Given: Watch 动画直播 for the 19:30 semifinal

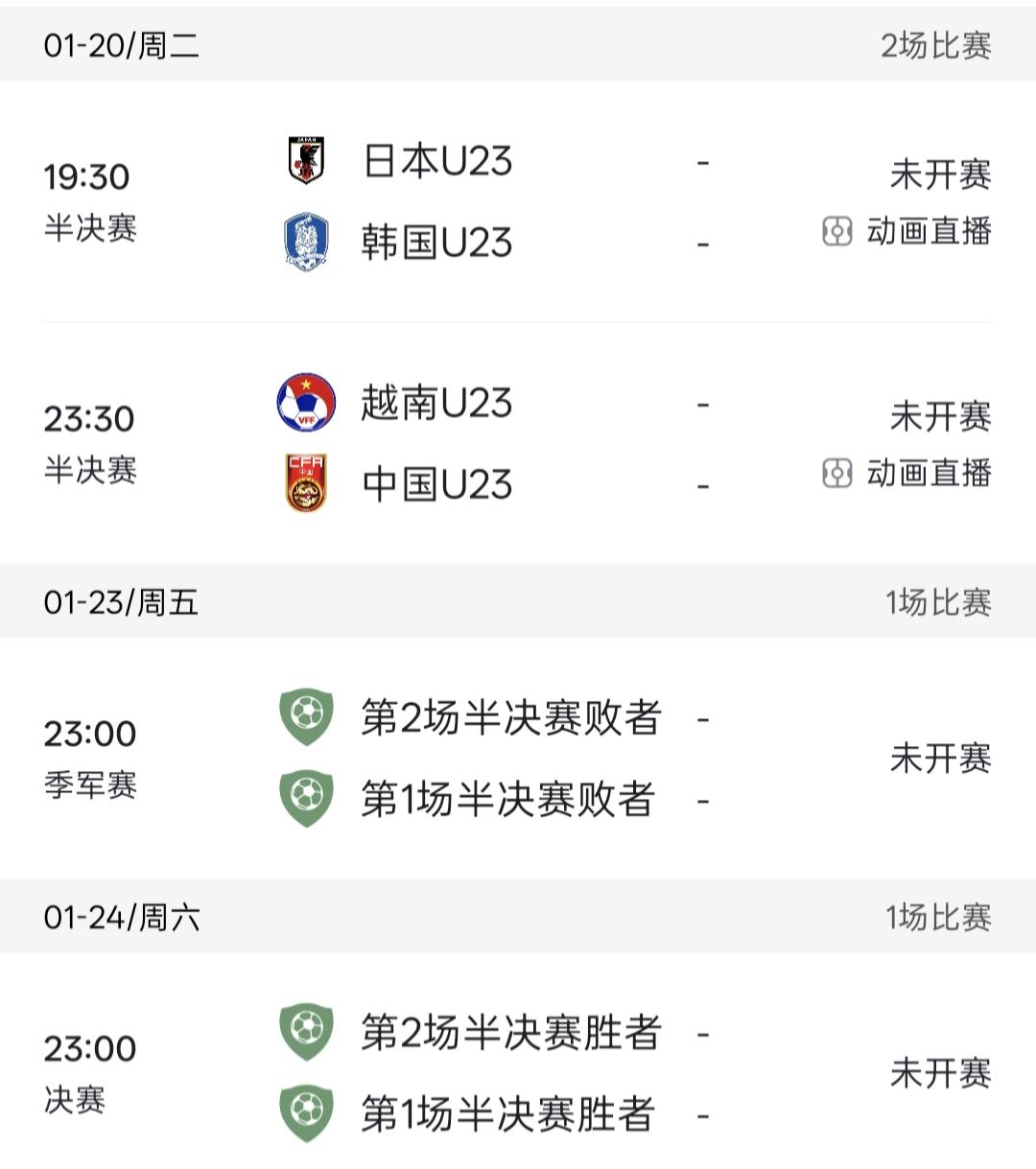Looking at the screenshot, I should 906,231.
